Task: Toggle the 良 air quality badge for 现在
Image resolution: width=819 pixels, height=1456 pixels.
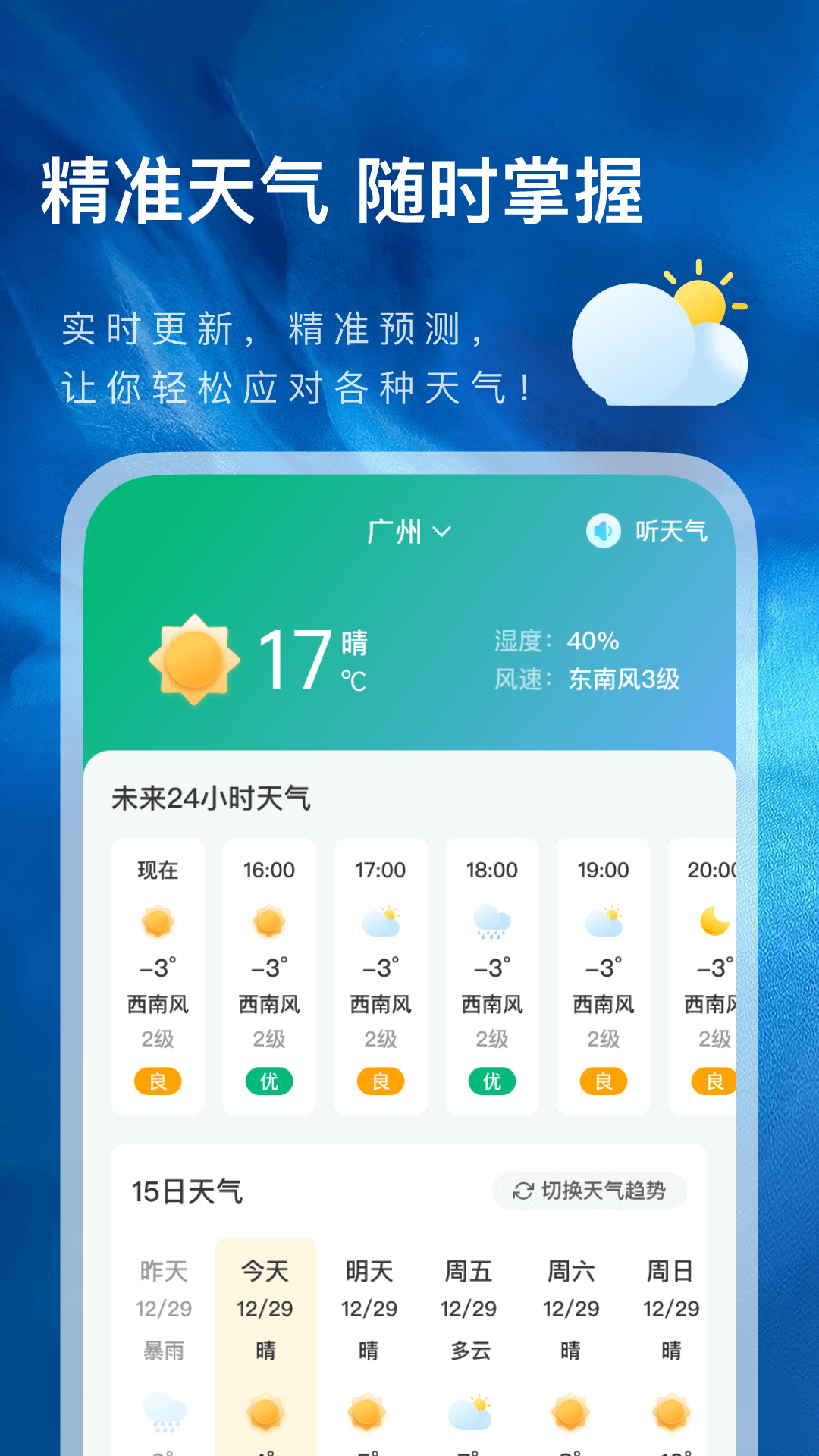Action: pos(158,1082)
